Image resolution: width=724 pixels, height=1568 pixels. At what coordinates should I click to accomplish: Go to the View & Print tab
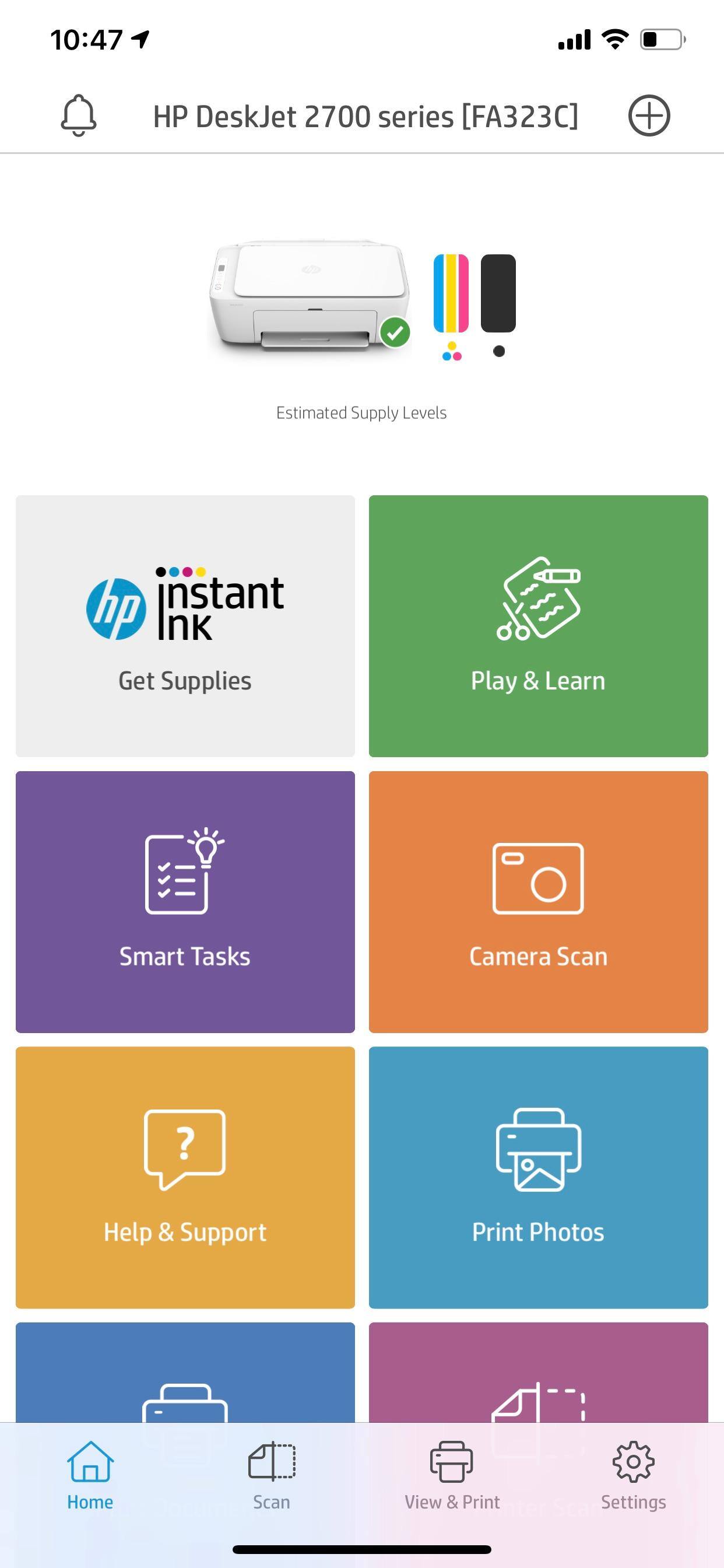tap(452, 1475)
